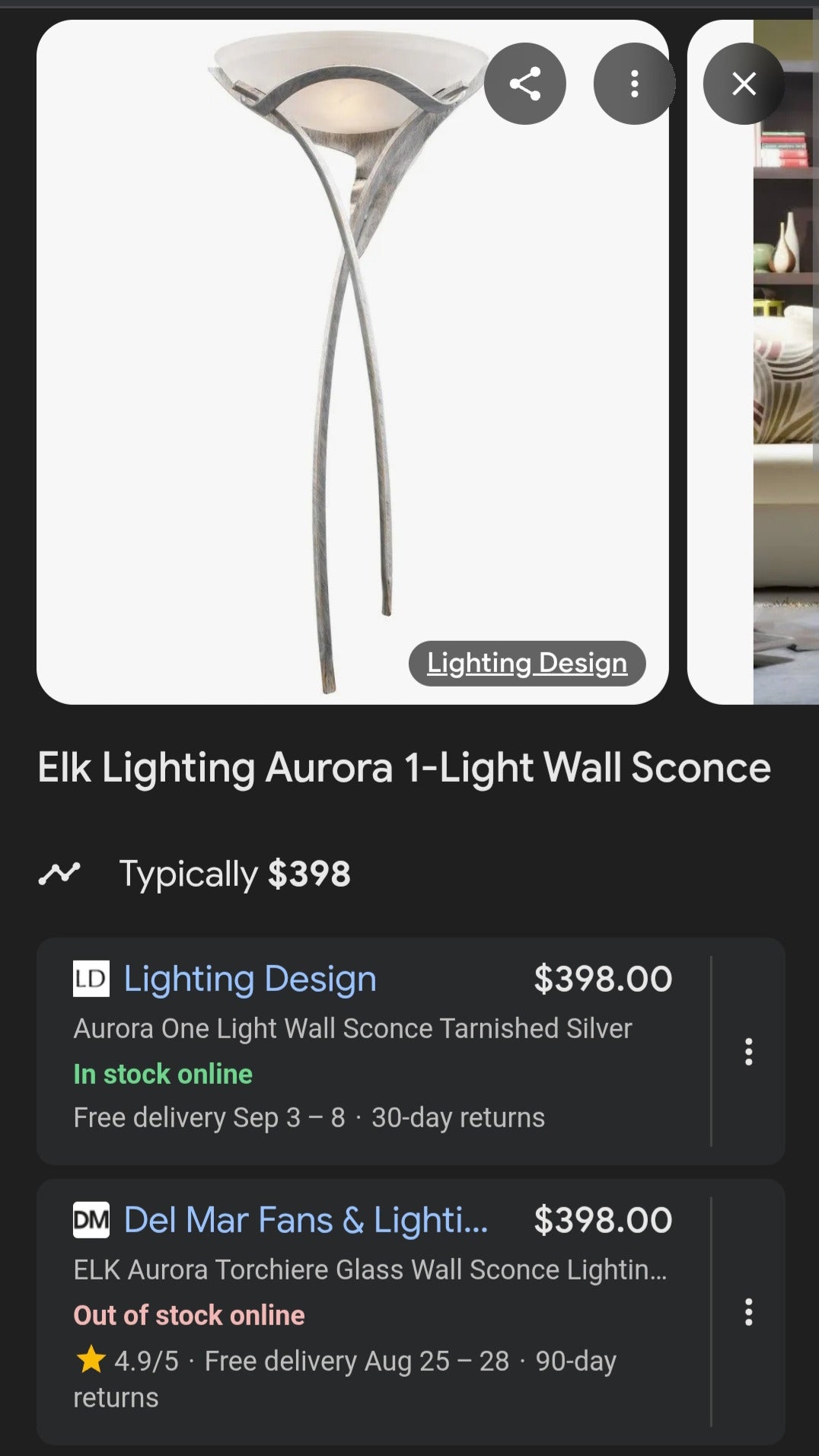Open the Typically $398 price insights

(x=195, y=874)
